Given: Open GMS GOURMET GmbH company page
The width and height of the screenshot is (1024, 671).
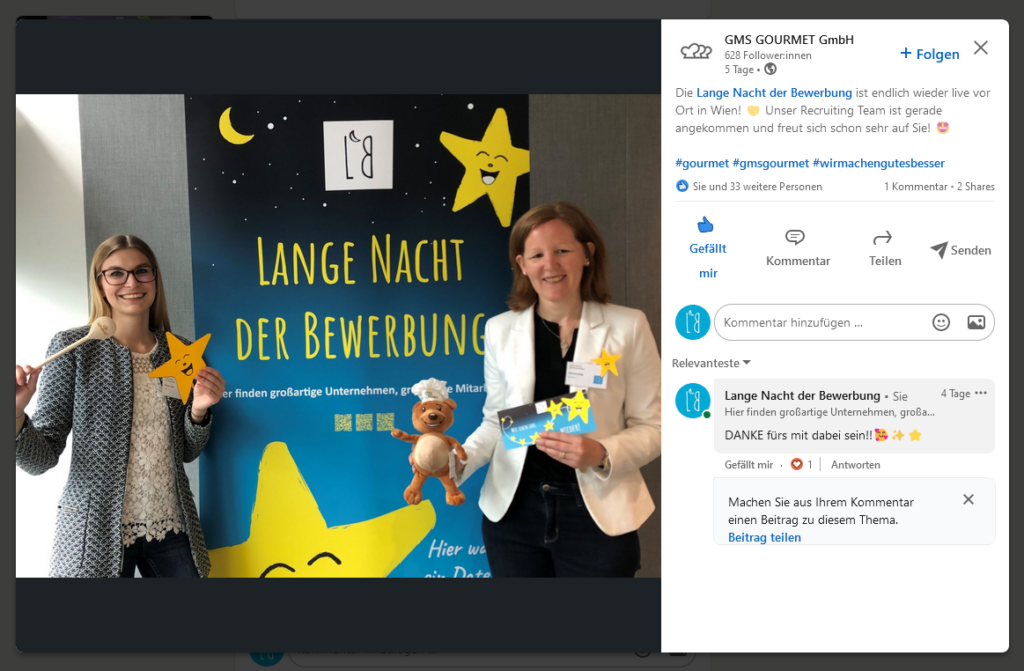Looking at the screenshot, I should 788,40.
